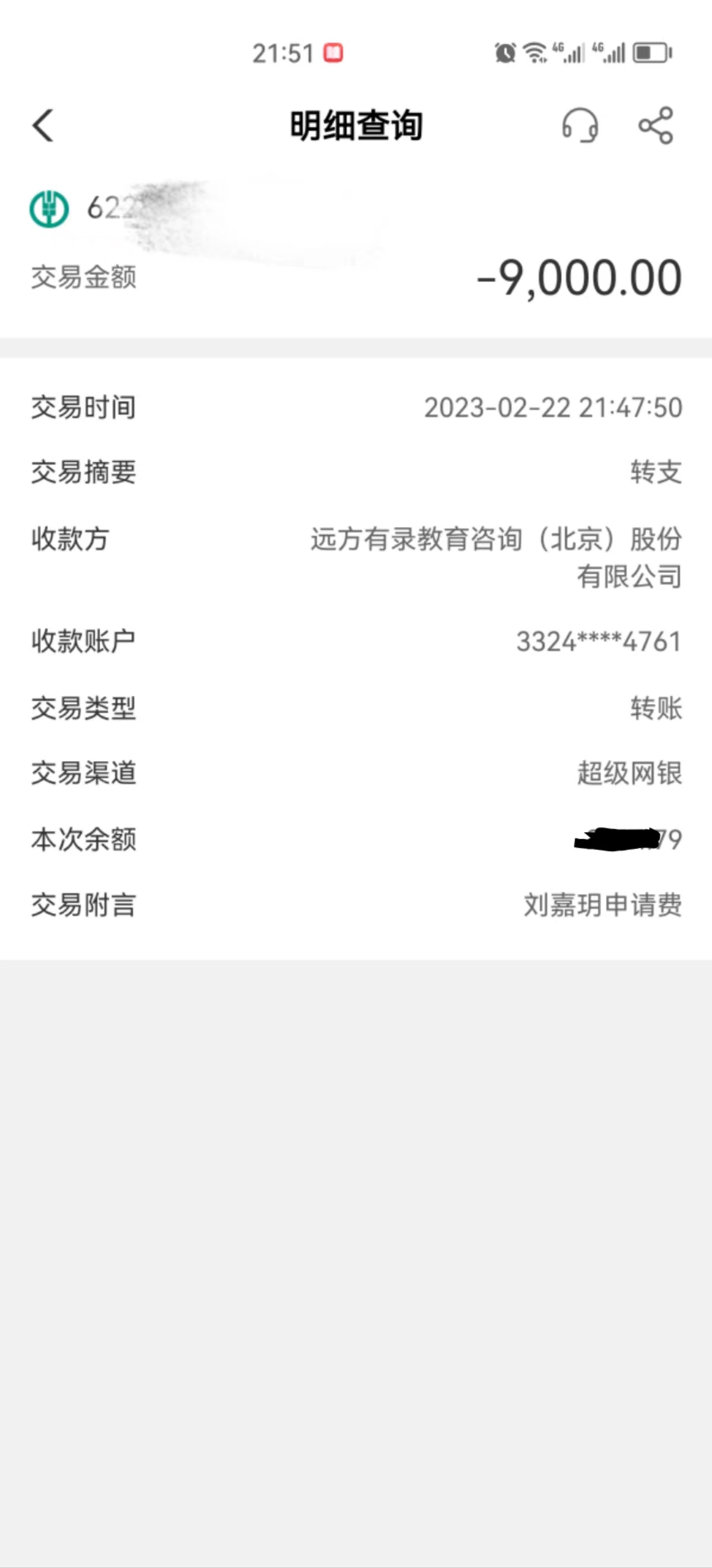This screenshot has width=712, height=1568.
Task: Contact customer service via headset icon
Action: 579,125
